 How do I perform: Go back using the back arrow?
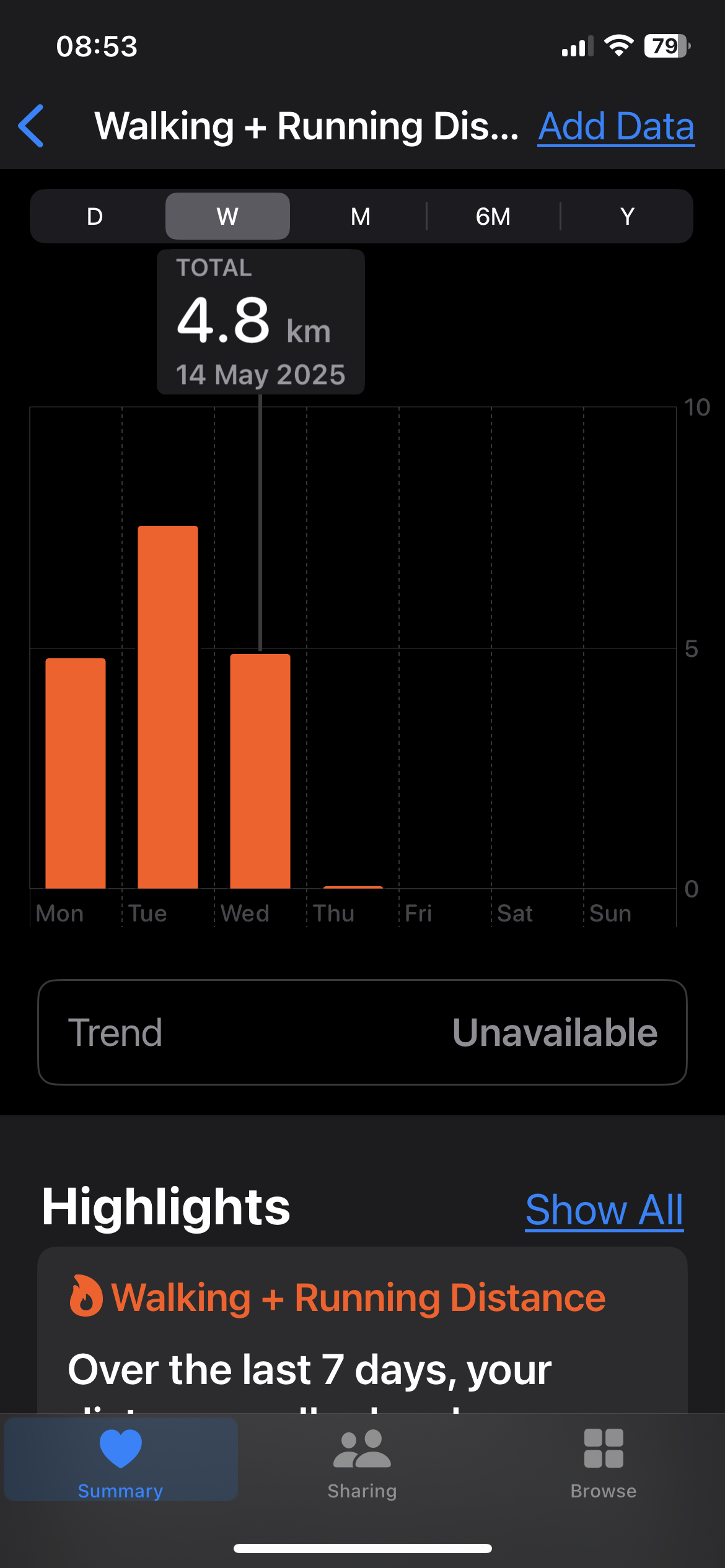tap(31, 126)
